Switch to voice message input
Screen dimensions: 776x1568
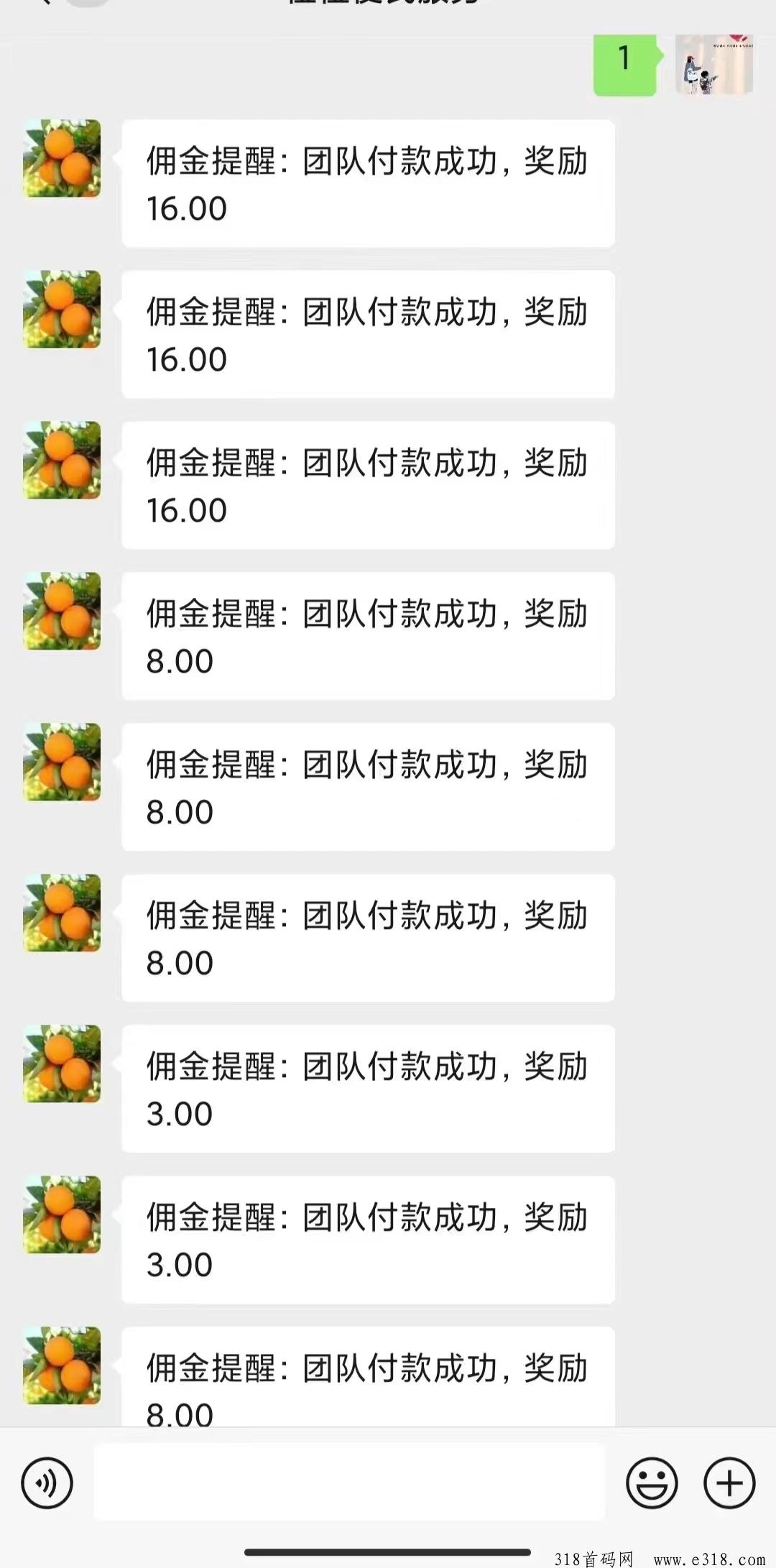coord(47,1482)
